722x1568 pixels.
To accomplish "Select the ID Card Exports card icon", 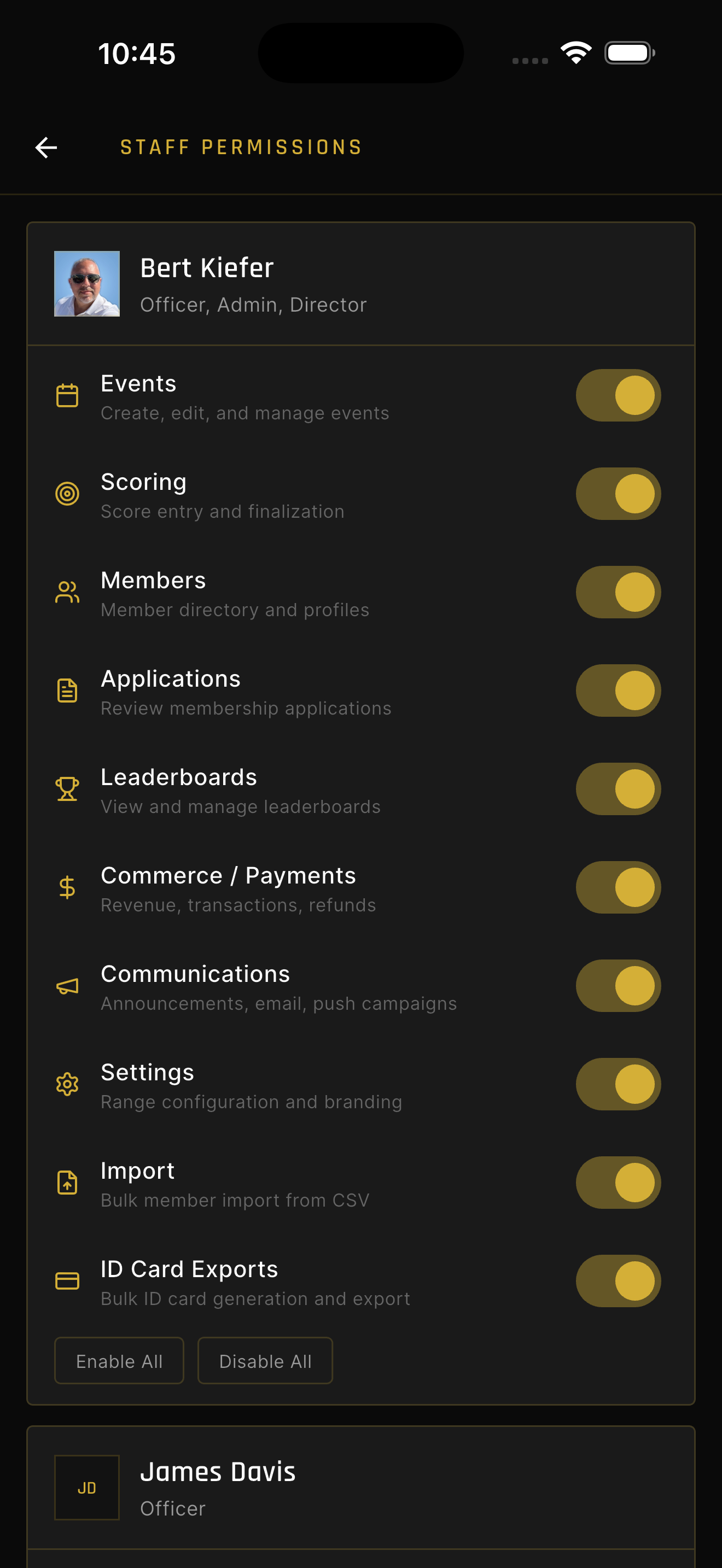I will point(67,1280).
